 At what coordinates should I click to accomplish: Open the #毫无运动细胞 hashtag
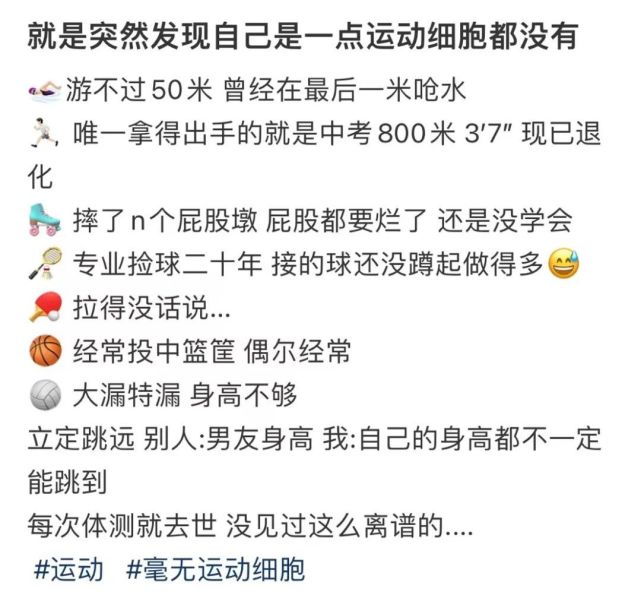click(216, 570)
